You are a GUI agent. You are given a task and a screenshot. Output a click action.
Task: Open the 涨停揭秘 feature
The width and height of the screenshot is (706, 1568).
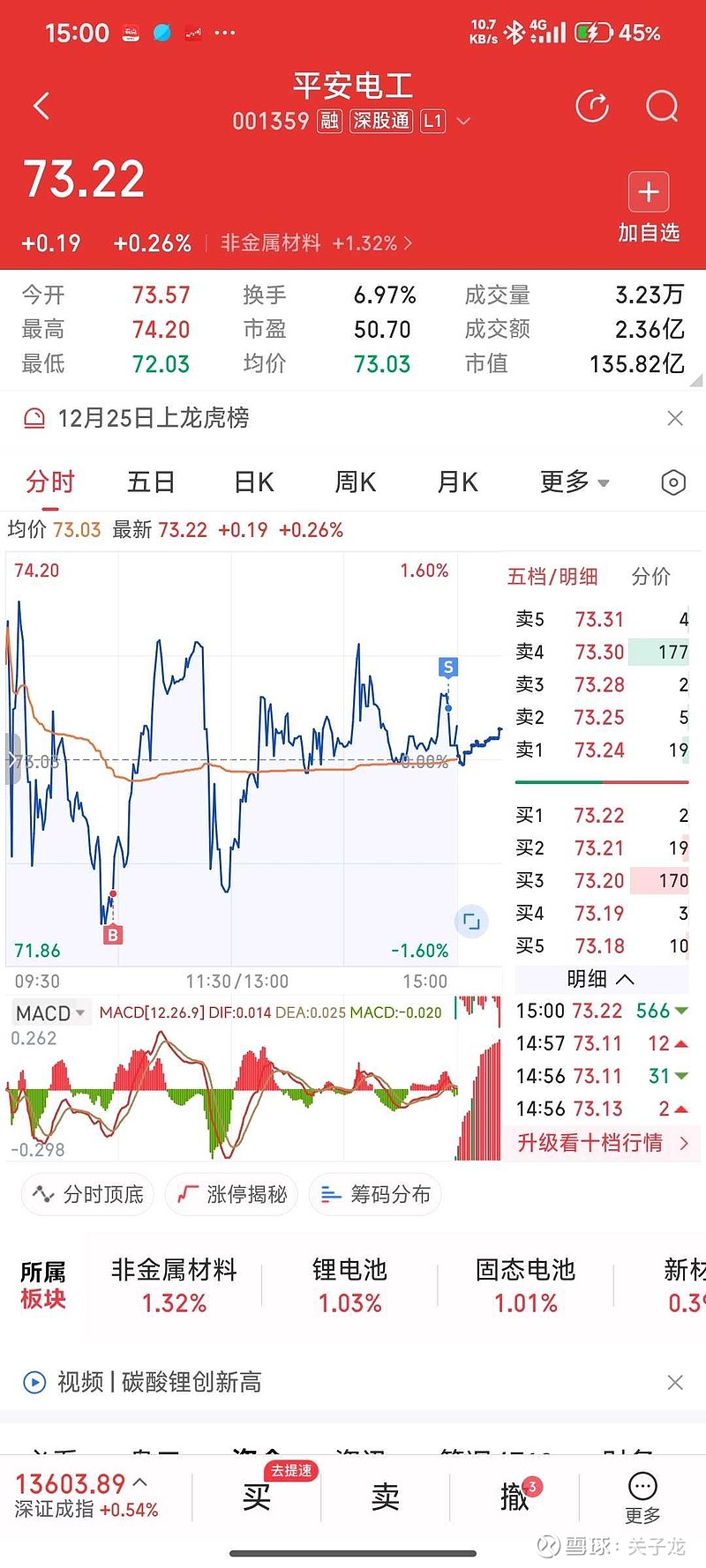pos(231,1194)
